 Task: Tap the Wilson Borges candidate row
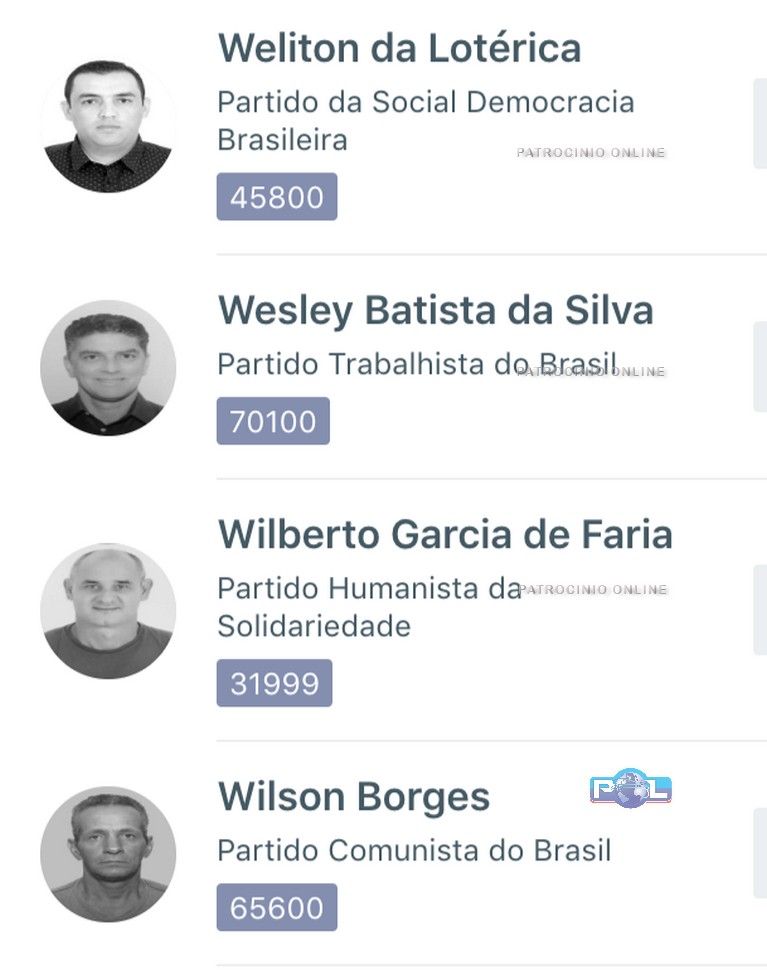354,797
